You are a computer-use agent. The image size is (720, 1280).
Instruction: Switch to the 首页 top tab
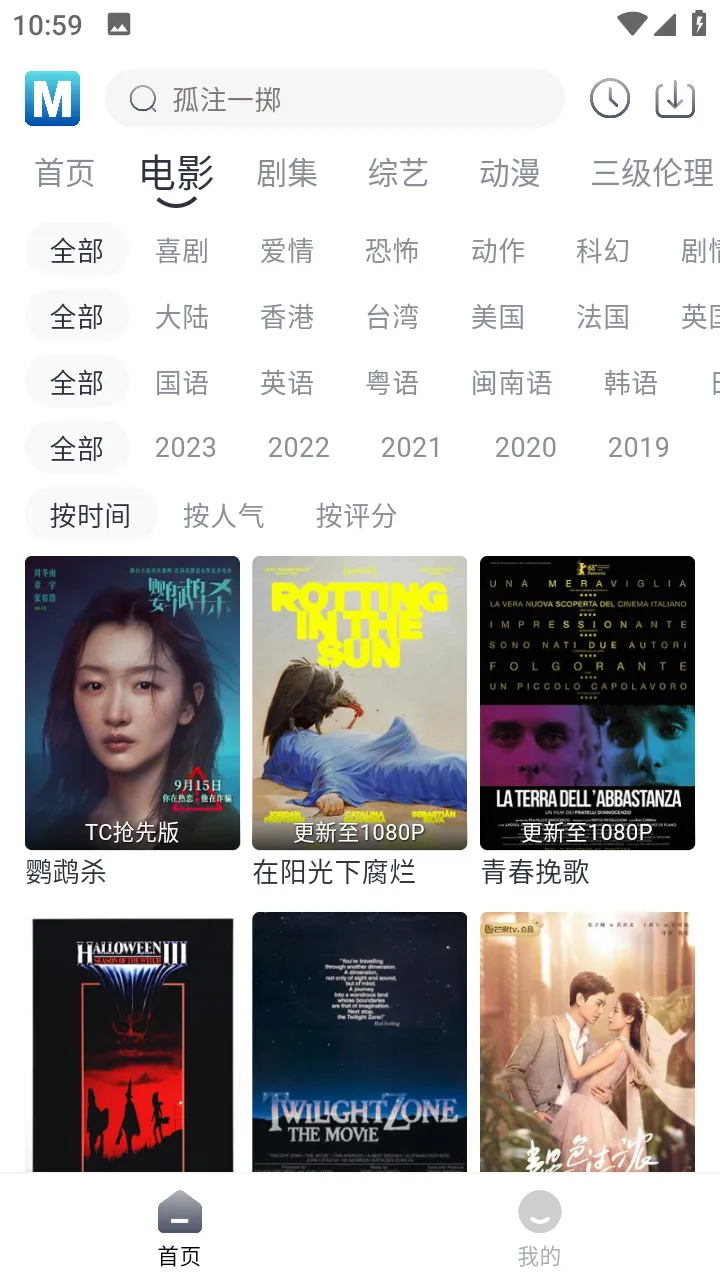65,173
